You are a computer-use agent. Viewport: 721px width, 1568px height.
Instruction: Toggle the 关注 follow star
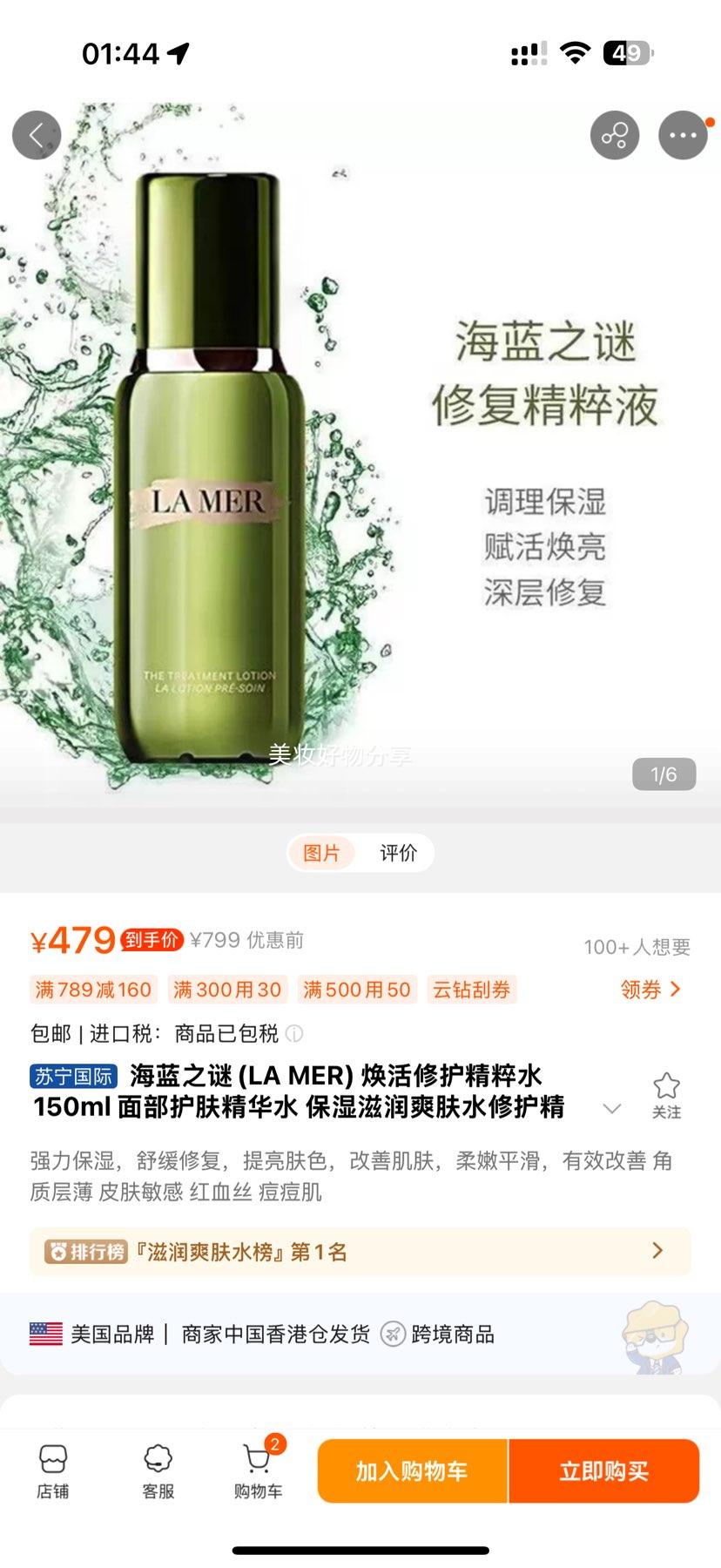click(x=667, y=1088)
